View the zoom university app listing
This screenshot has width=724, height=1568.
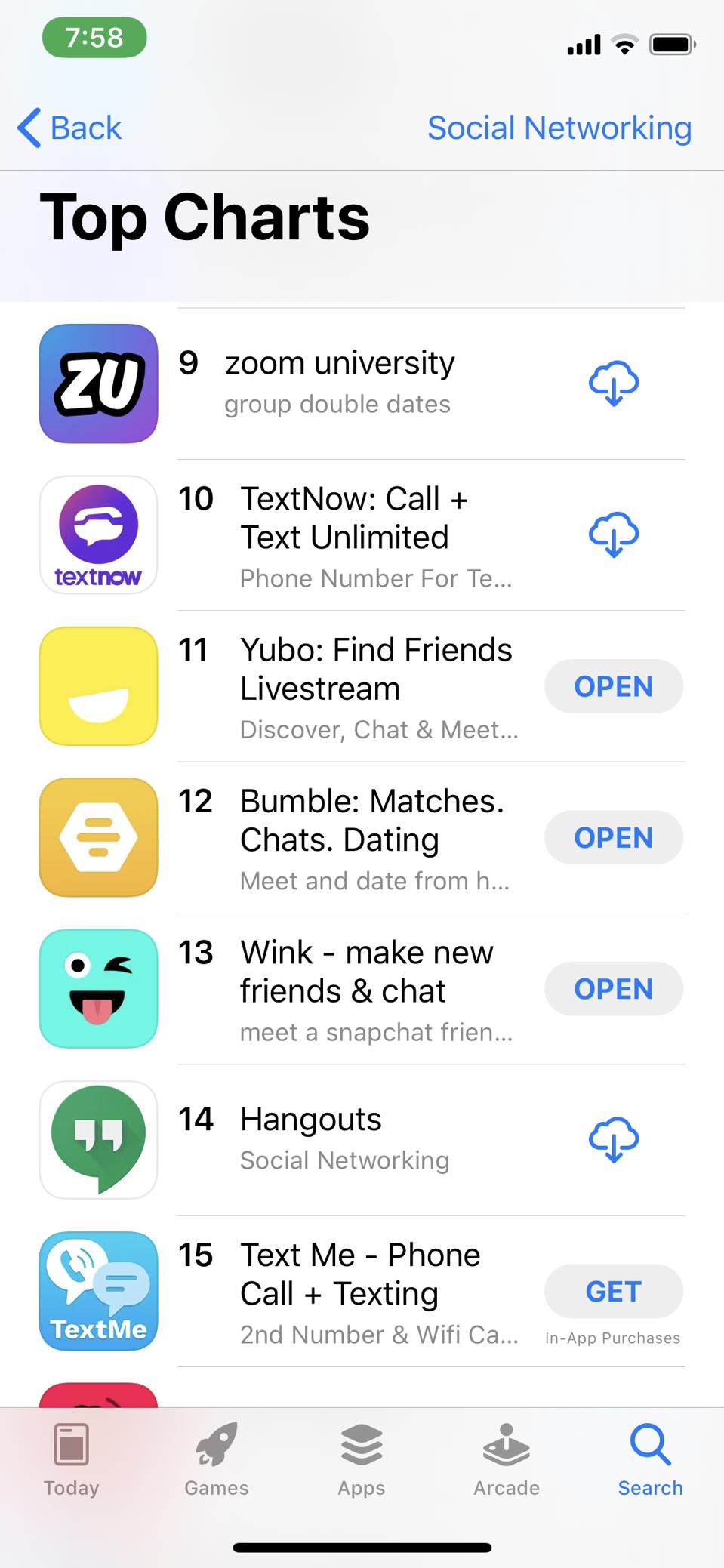[340, 382]
